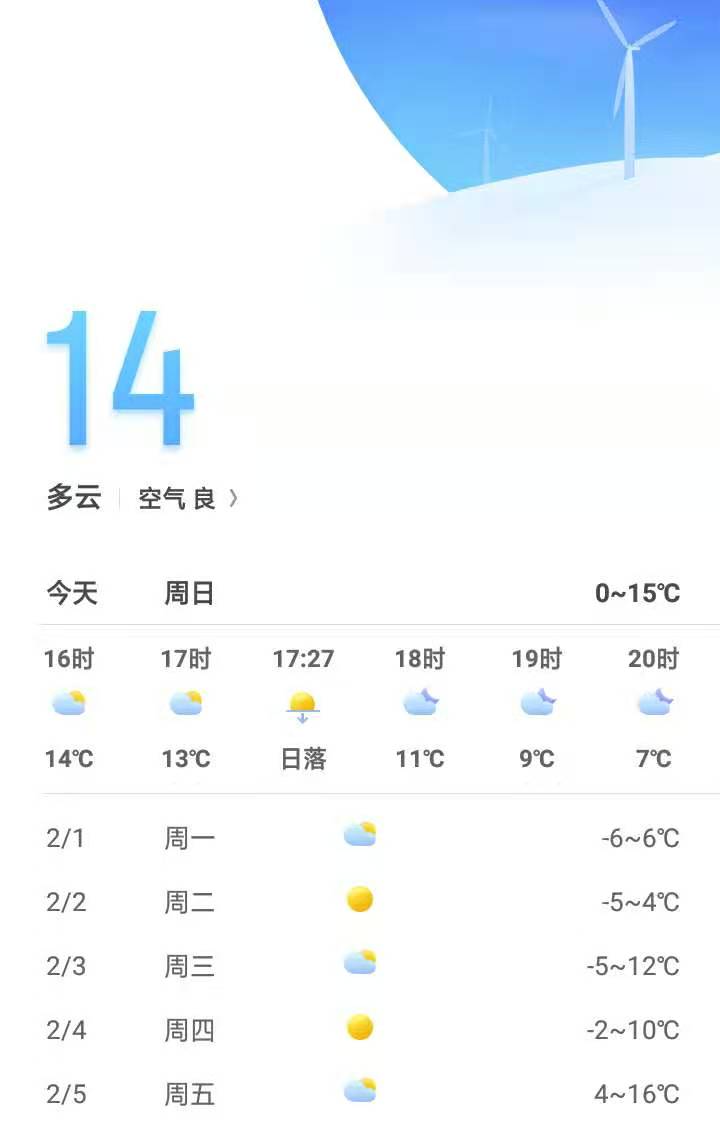The width and height of the screenshot is (720, 1140).
Task: Open the 2/5 周五 forecast row
Action: point(360,1093)
